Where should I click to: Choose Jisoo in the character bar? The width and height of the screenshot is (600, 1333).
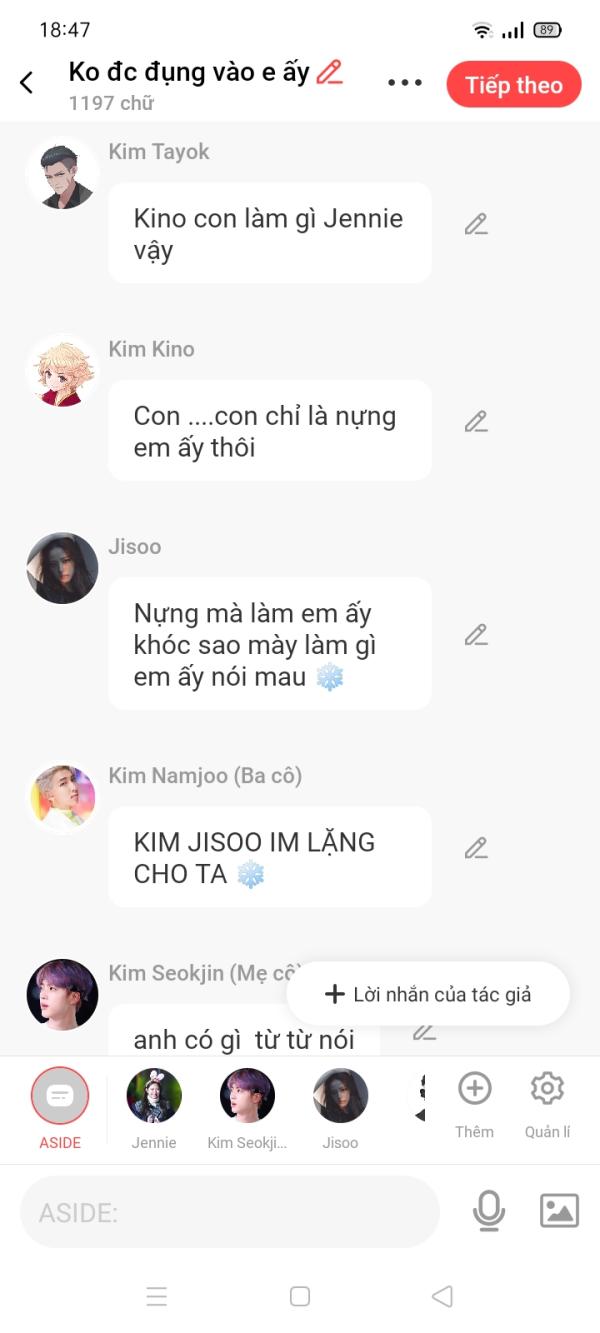[340, 1108]
